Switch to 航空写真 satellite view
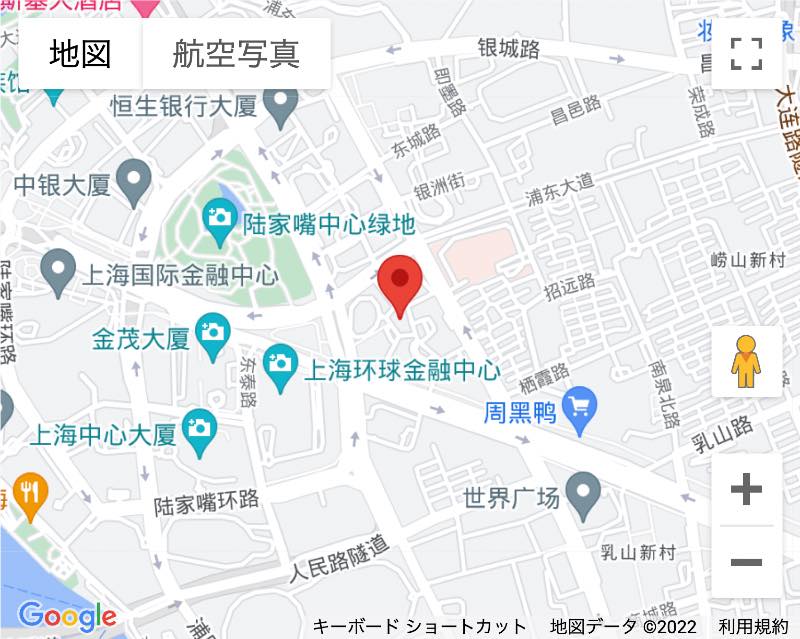Image resolution: width=800 pixels, height=639 pixels. tap(236, 54)
